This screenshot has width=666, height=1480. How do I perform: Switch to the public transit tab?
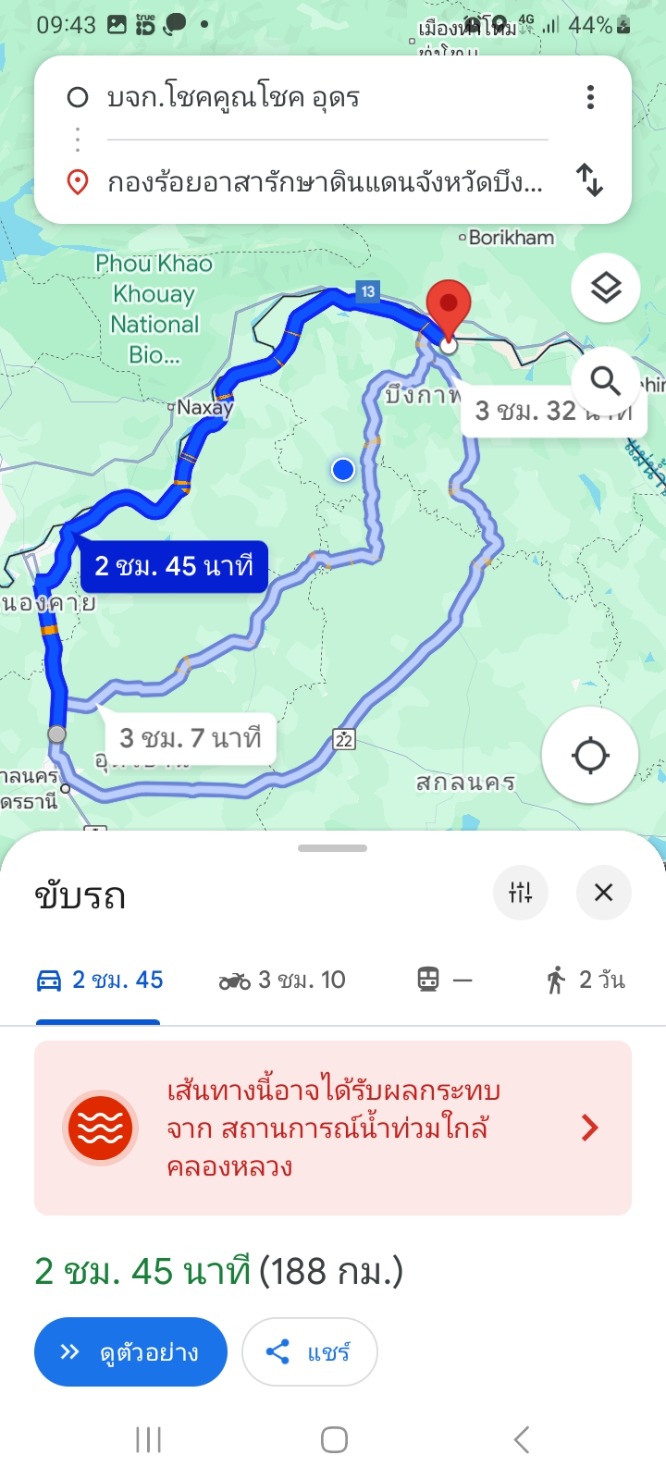coord(443,980)
